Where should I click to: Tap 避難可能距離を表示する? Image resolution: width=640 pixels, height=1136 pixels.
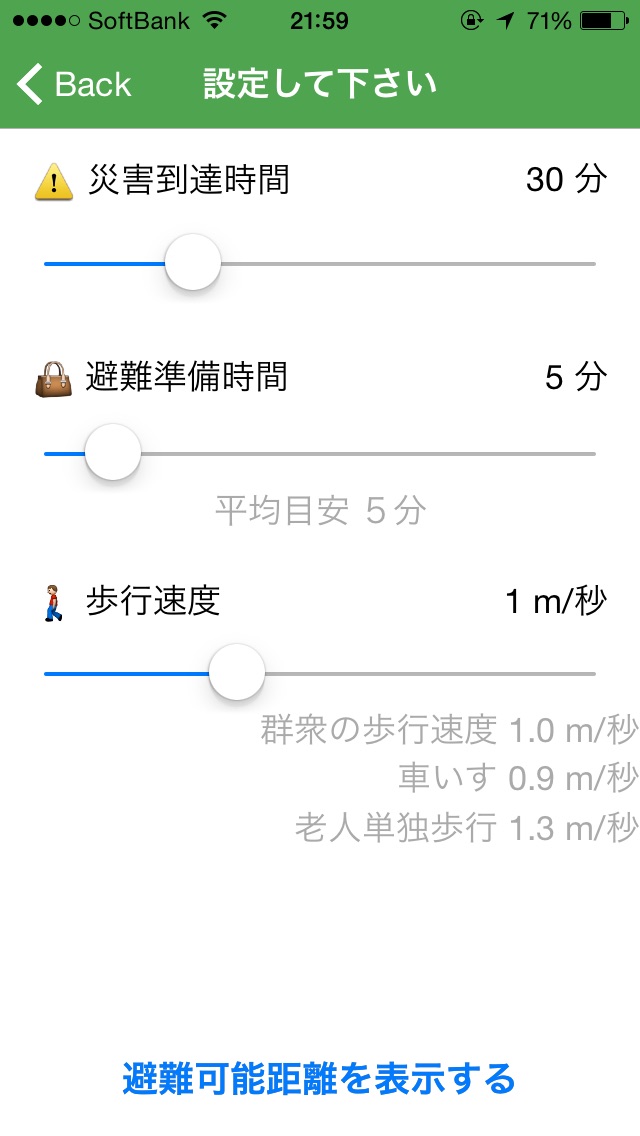tap(319, 1079)
